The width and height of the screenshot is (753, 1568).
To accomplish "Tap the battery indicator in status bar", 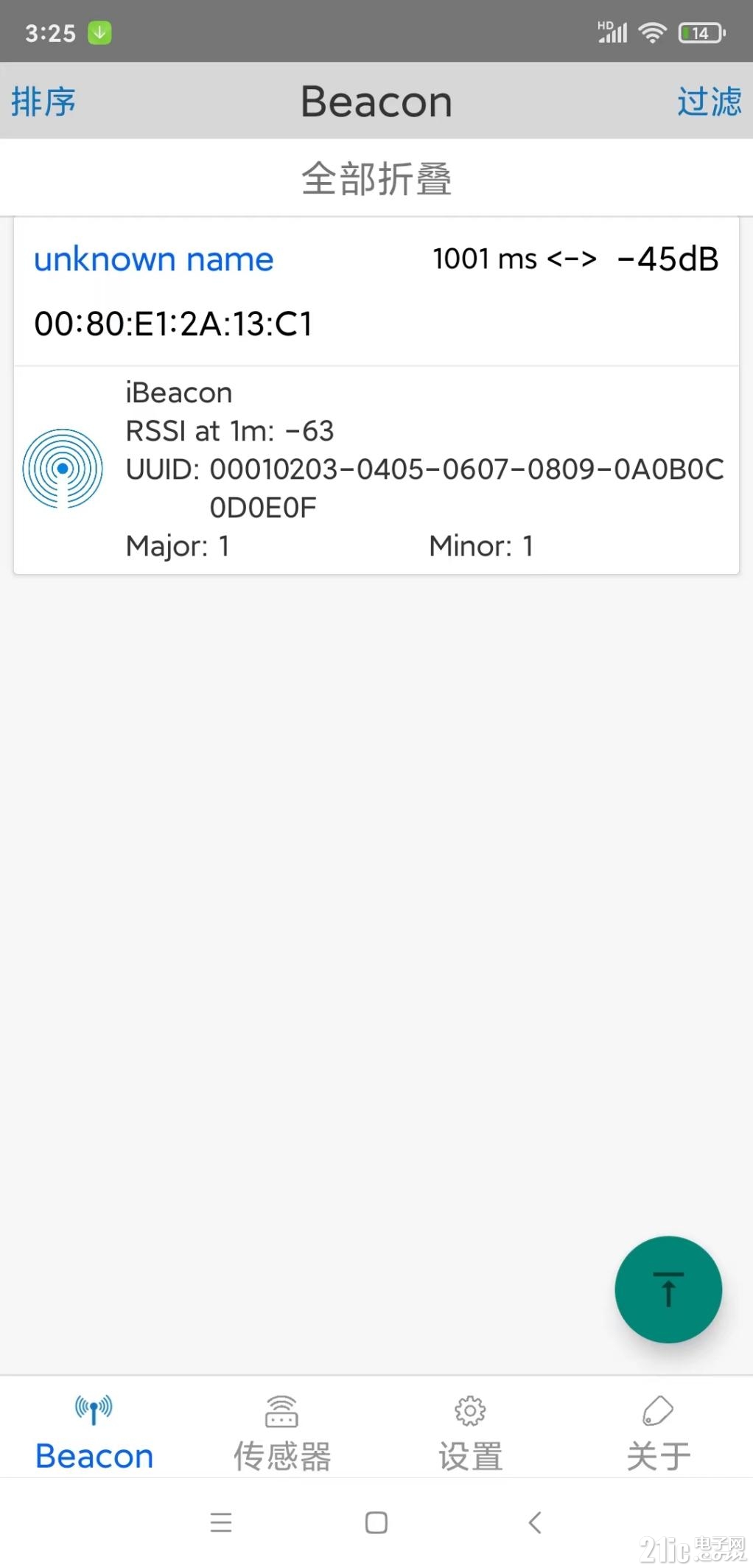I will tap(698, 32).
